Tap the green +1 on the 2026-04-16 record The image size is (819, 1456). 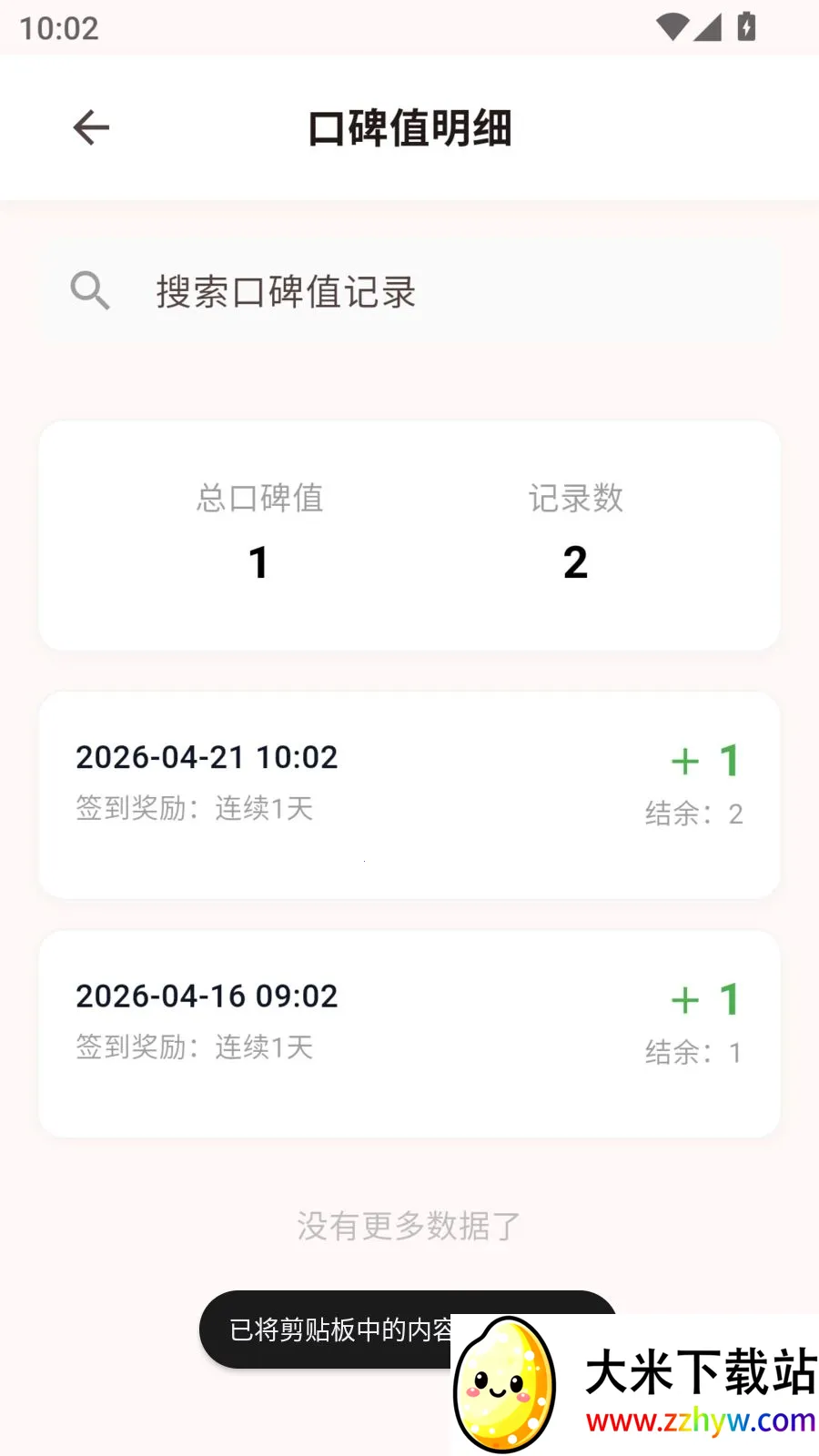pyautogui.click(x=705, y=999)
